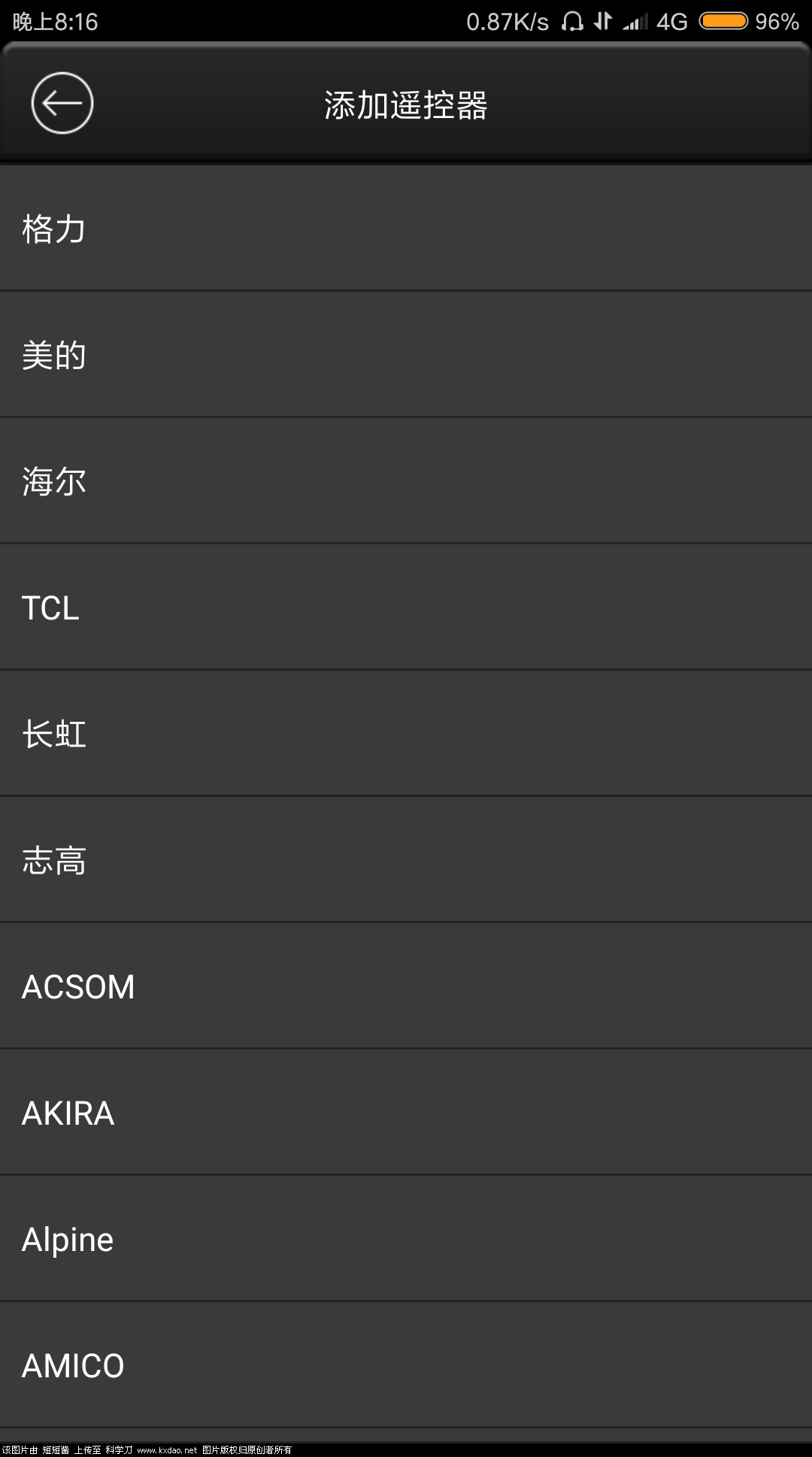Select Alpine from the list

point(406,1239)
